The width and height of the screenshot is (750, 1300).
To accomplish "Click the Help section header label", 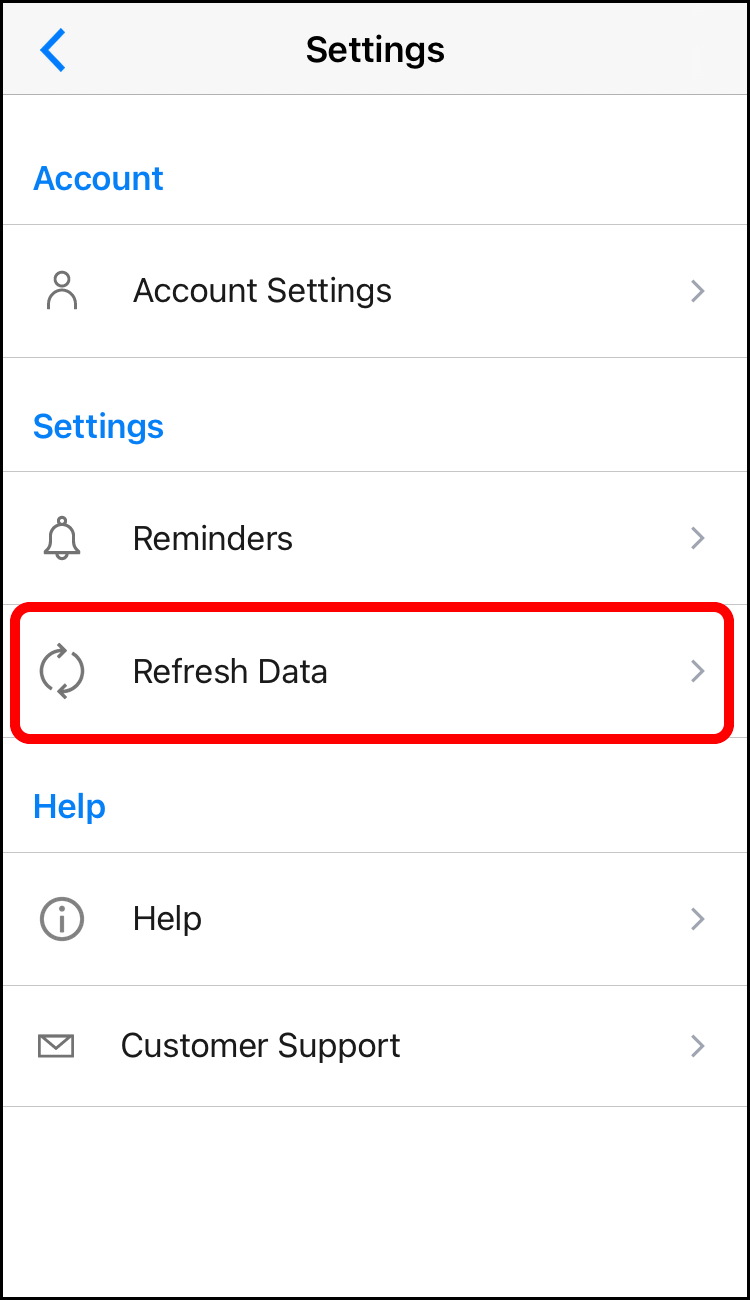I will [x=68, y=806].
